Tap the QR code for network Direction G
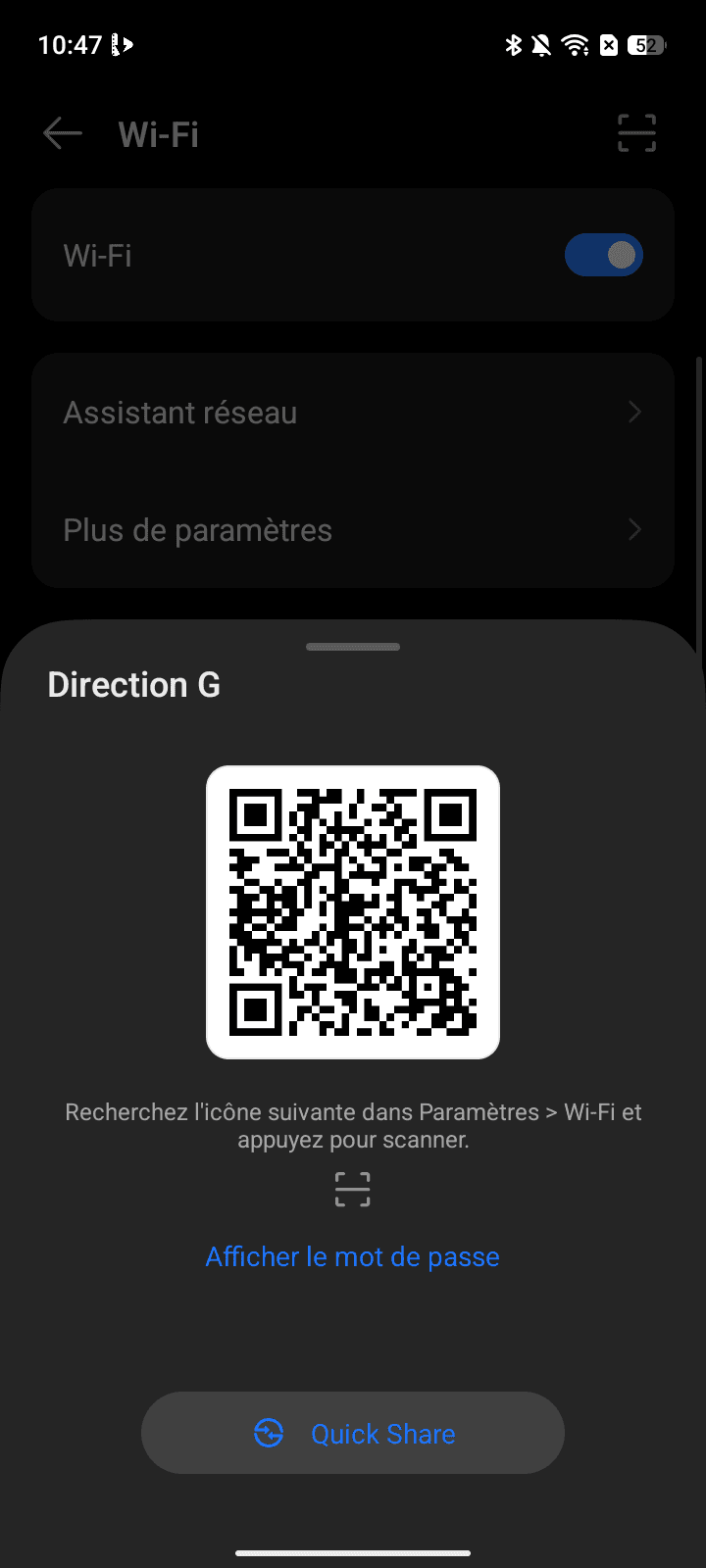This screenshot has height=1568, width=706. coord(352,912)
